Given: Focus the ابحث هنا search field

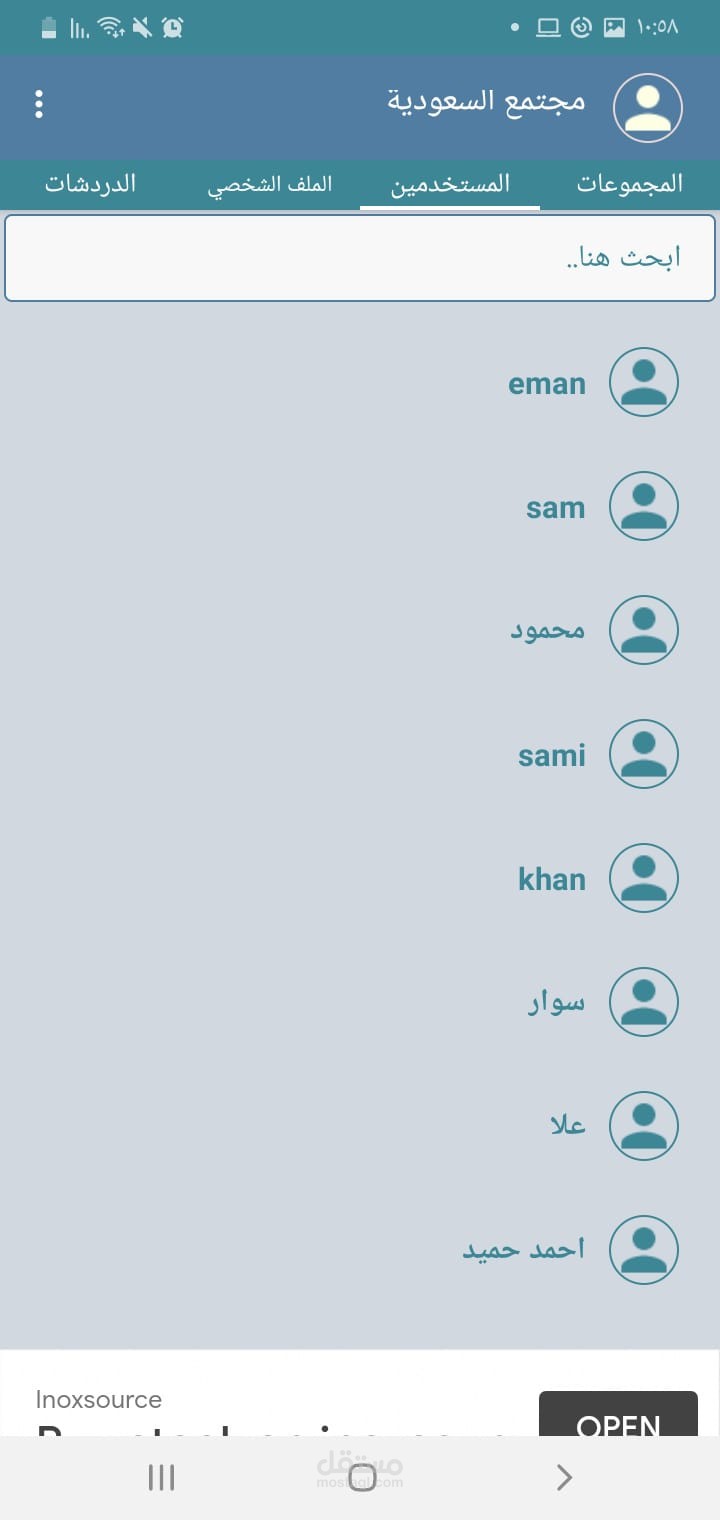Looking at the screenshot, I should click(360, 258).
